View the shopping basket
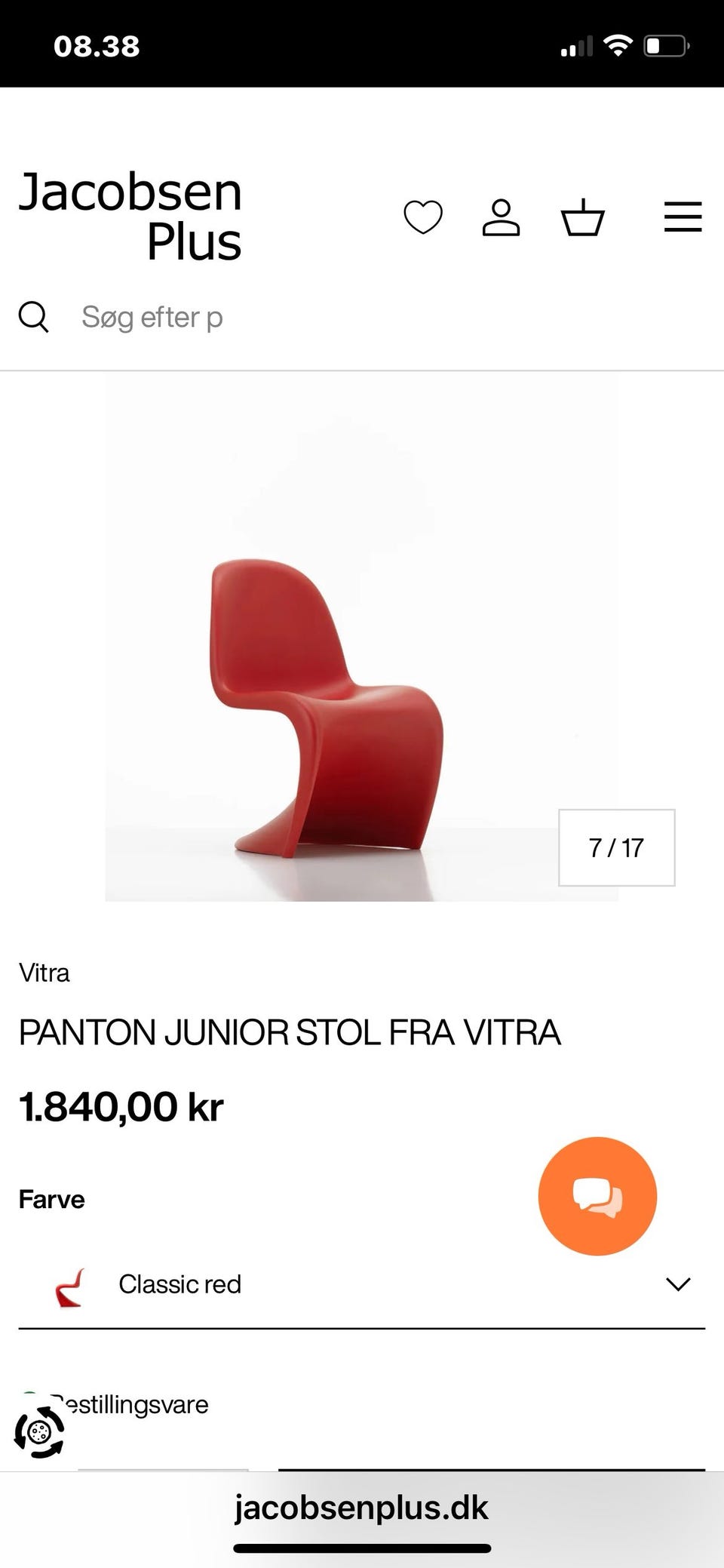724x1568 pixels. pos(583,217)
